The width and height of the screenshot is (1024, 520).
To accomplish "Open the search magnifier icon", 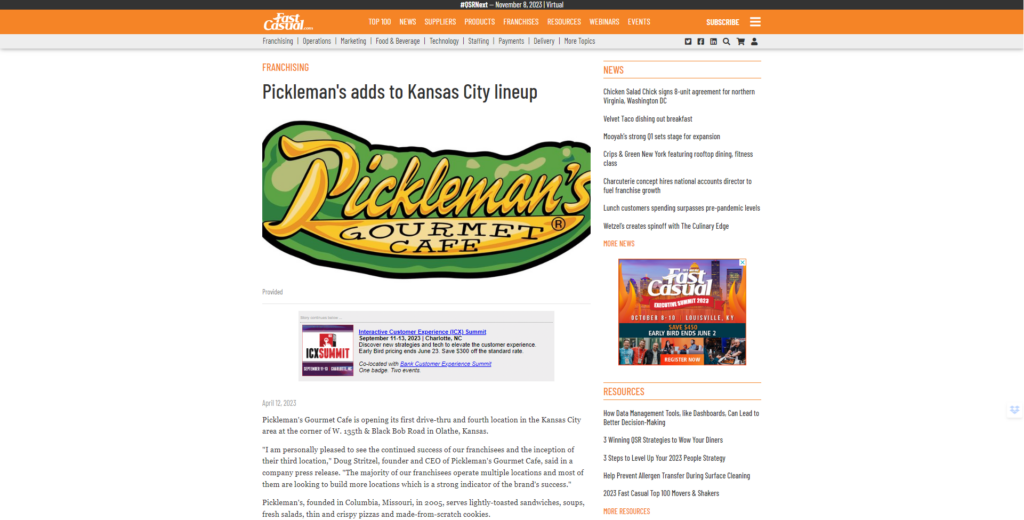I will tap(727, 41).
